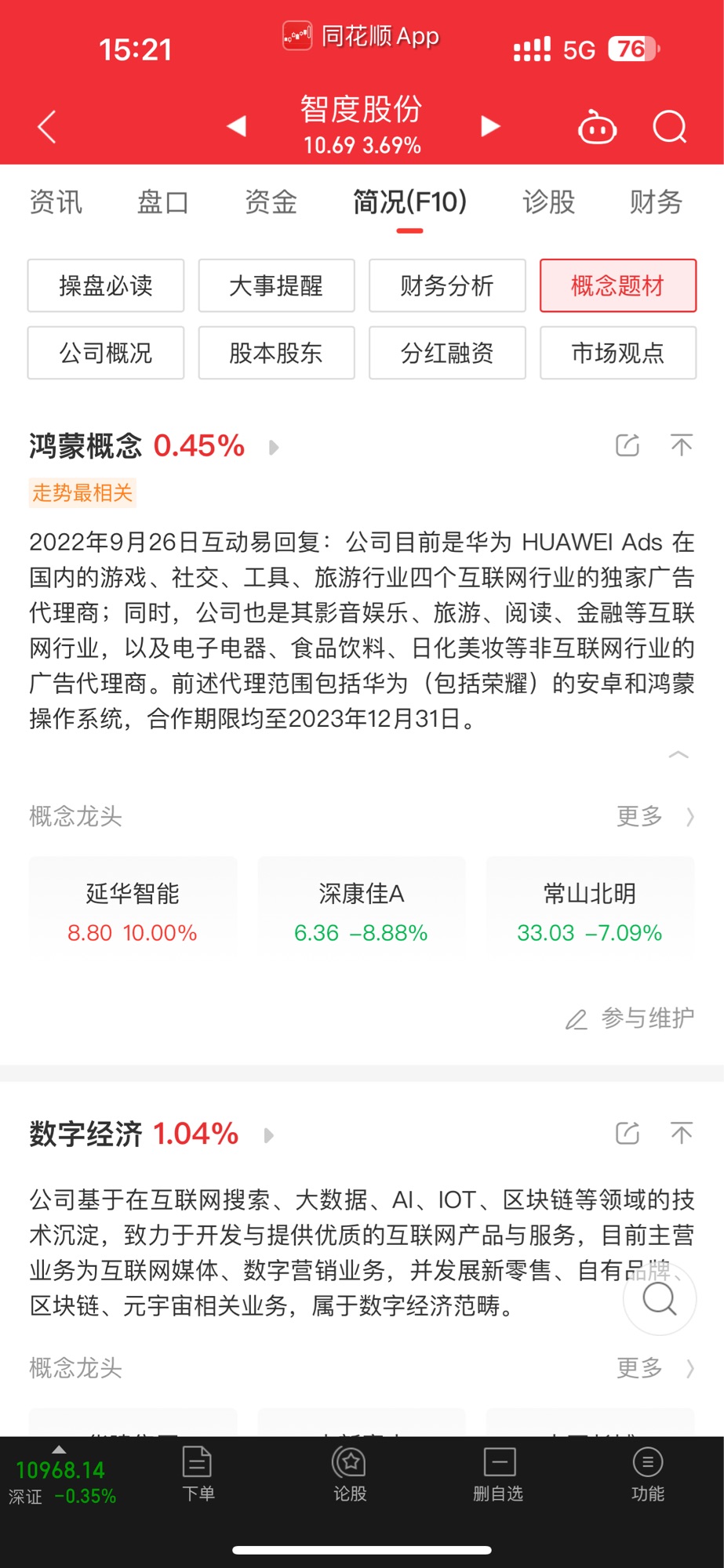The image size is (724, 1568).
Task: Open the 股本股东 section
Action: point(276,353)
